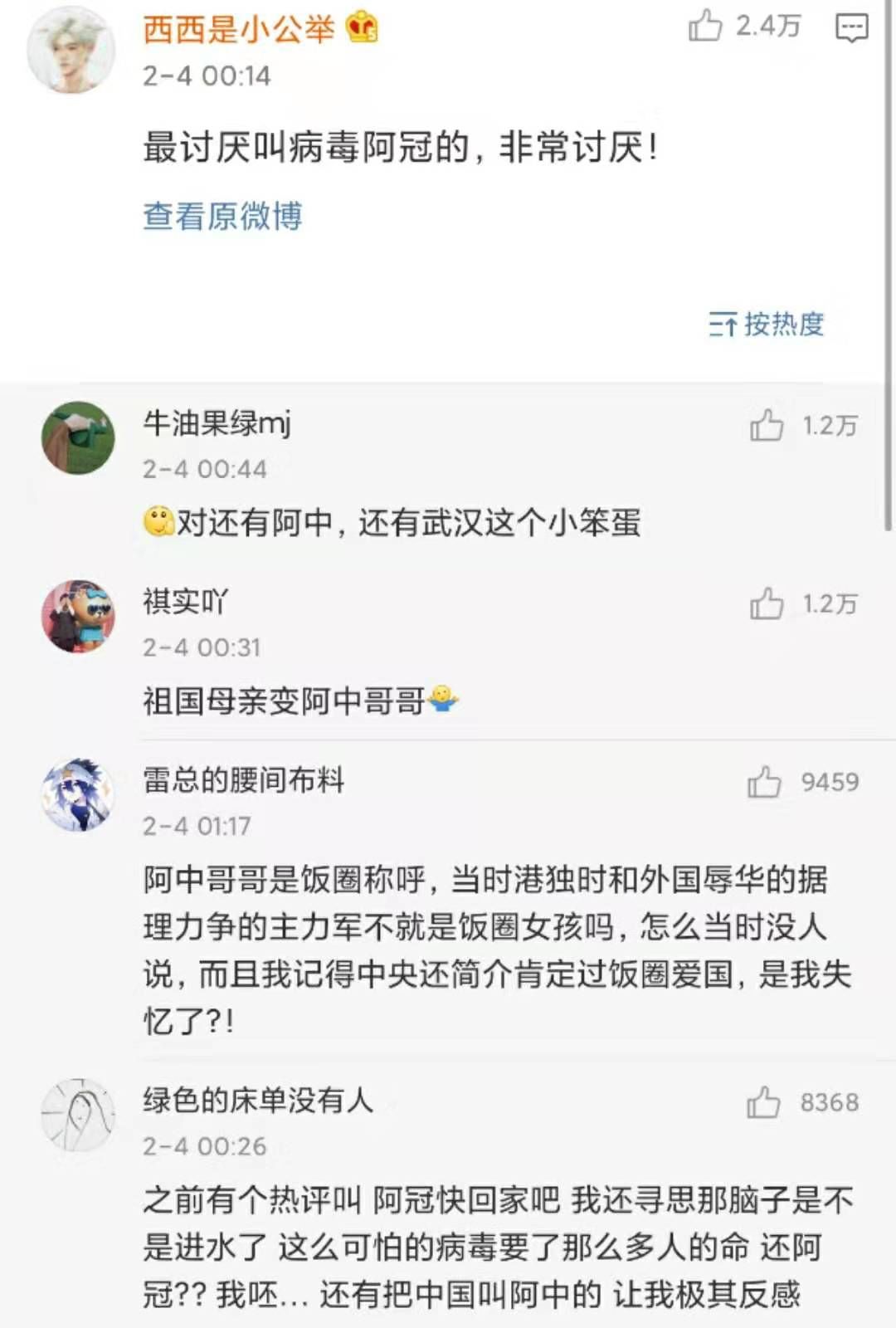Open 祺实吖's profile picture
This screenshot has height=1328, width=896.
pyautogui.click(x=78, y=617)
